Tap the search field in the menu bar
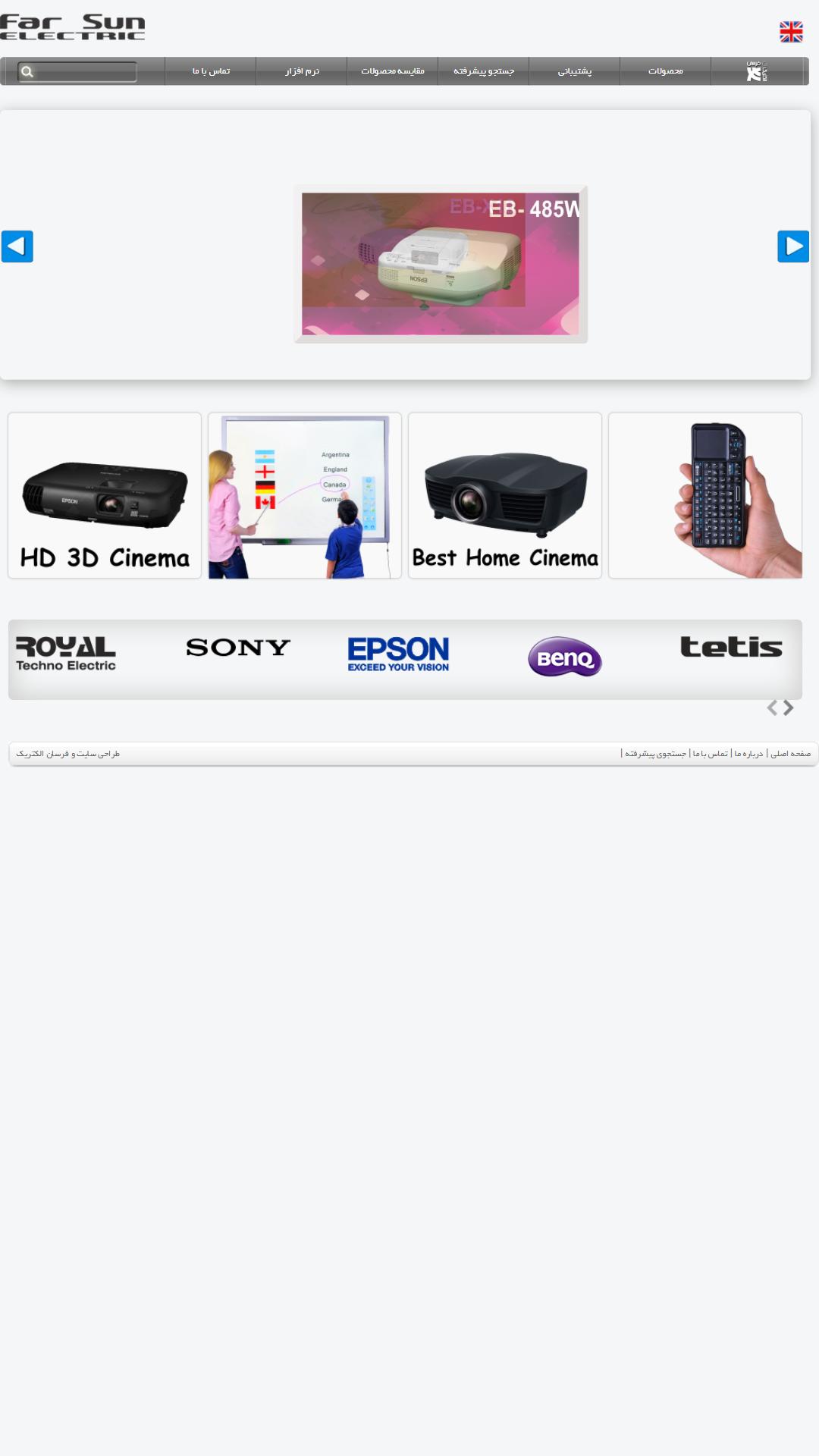 tap(77, 72)
